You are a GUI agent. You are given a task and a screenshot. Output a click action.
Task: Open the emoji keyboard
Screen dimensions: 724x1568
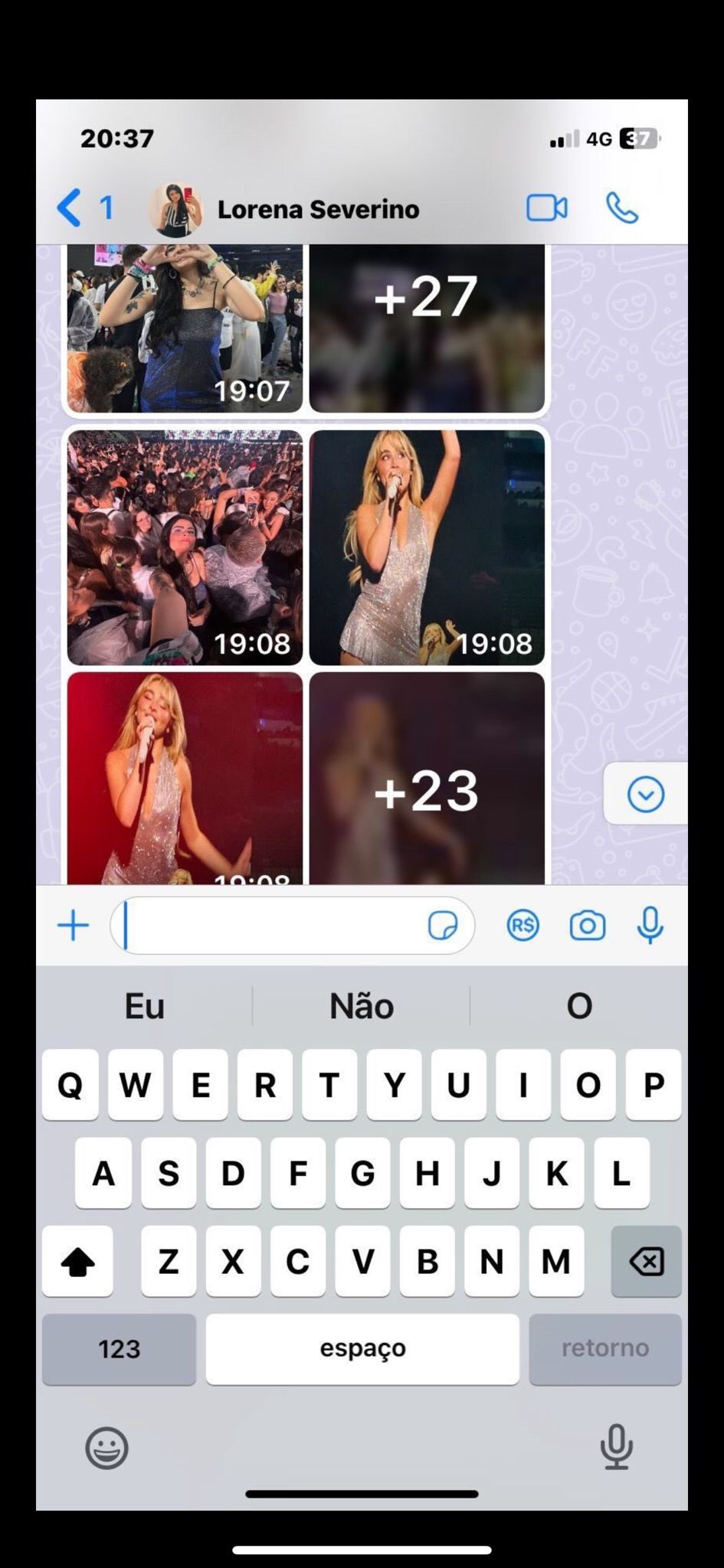coord(106,1448)
